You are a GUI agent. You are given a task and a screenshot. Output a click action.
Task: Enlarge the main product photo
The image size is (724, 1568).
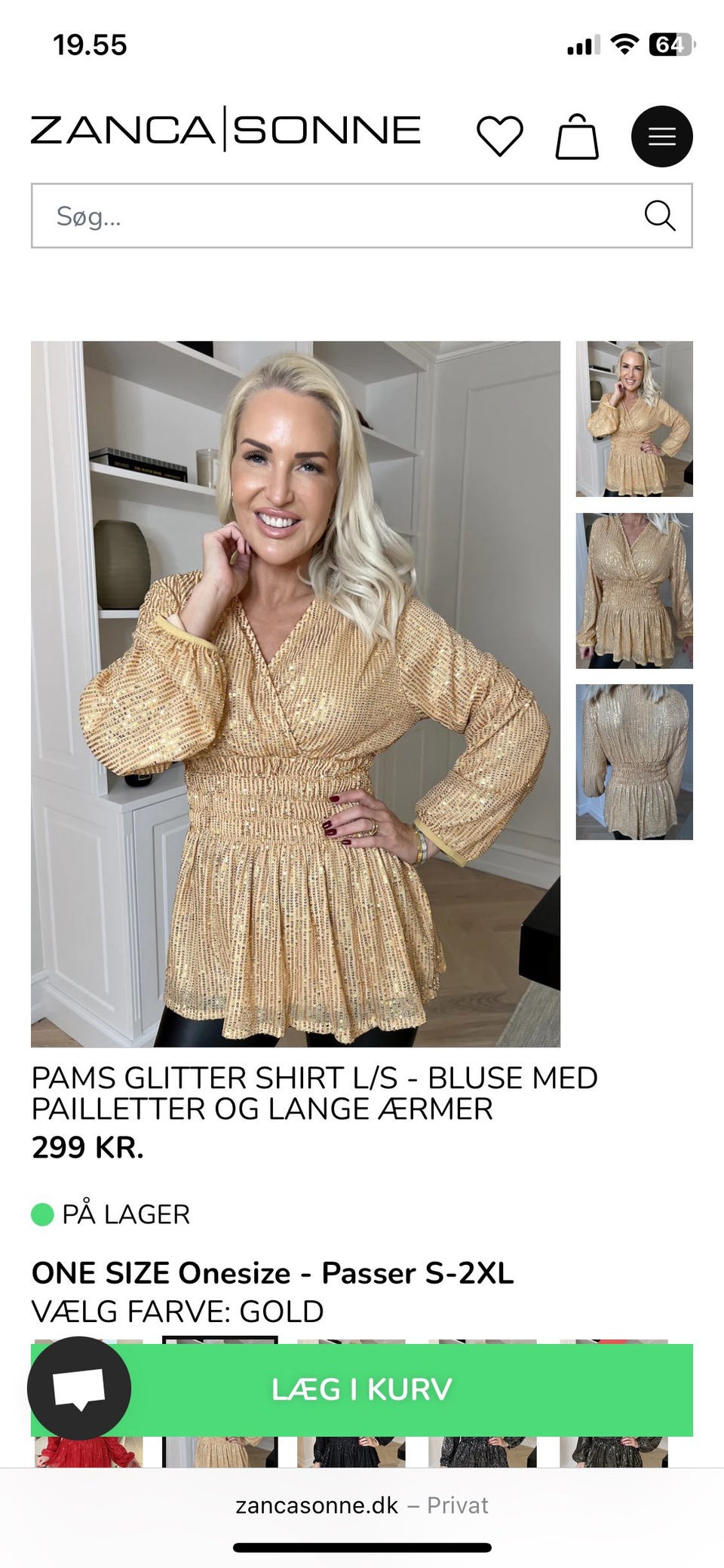(x=296, y=694)
